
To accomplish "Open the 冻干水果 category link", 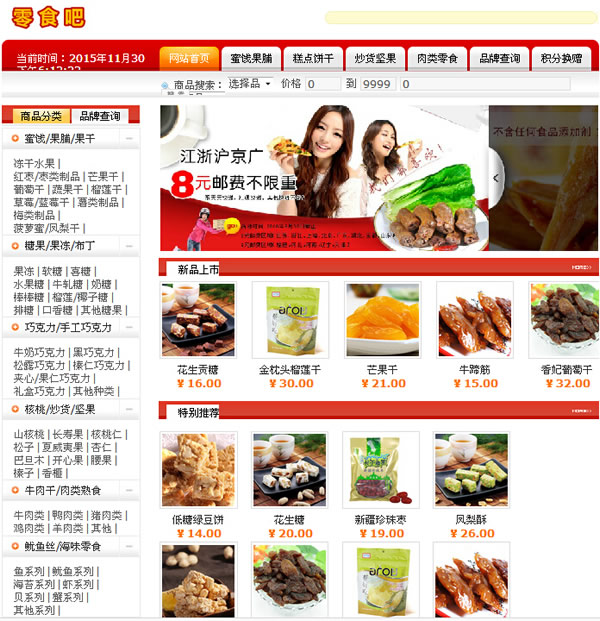I will pyautogui.click(x=34, y=163).
